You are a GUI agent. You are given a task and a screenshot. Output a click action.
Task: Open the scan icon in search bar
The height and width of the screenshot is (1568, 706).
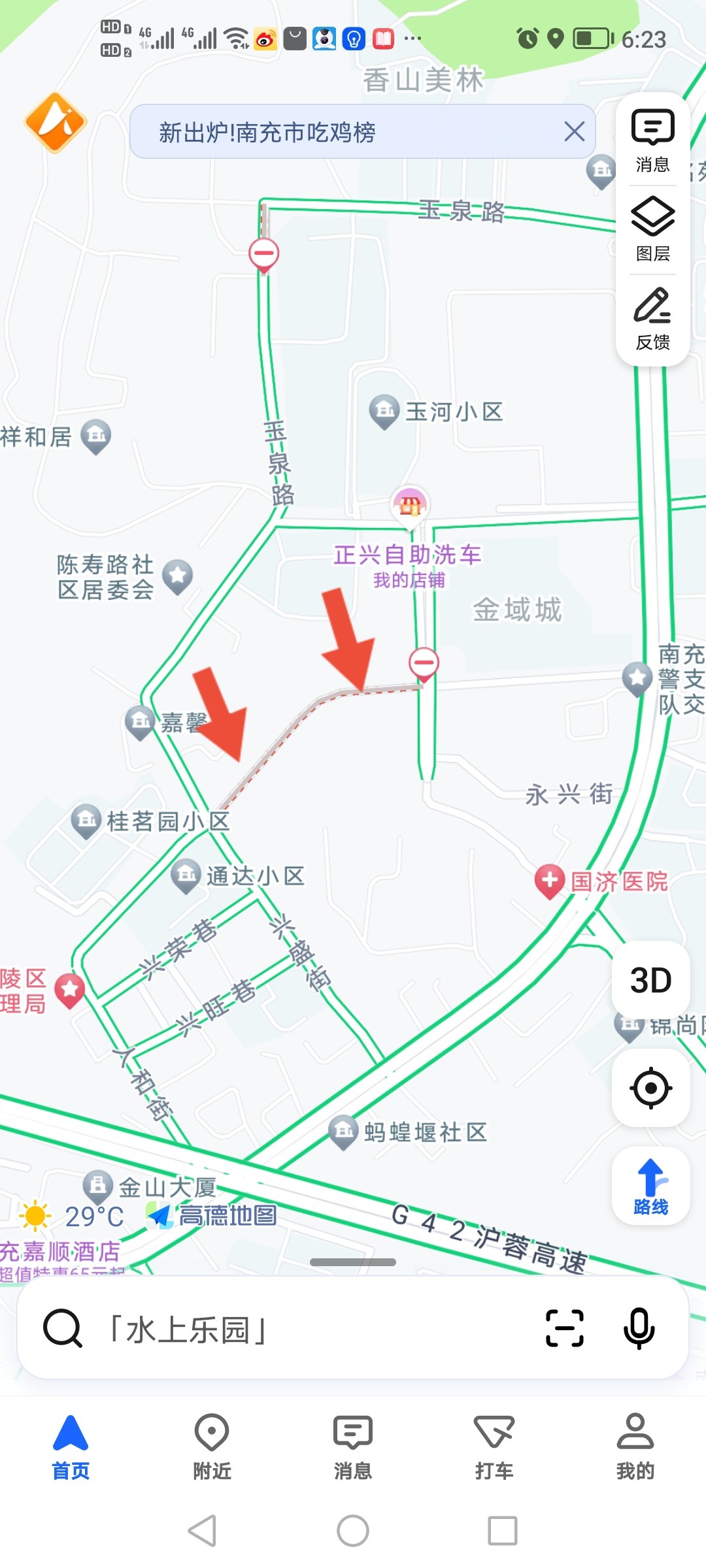click(564, 1328)
